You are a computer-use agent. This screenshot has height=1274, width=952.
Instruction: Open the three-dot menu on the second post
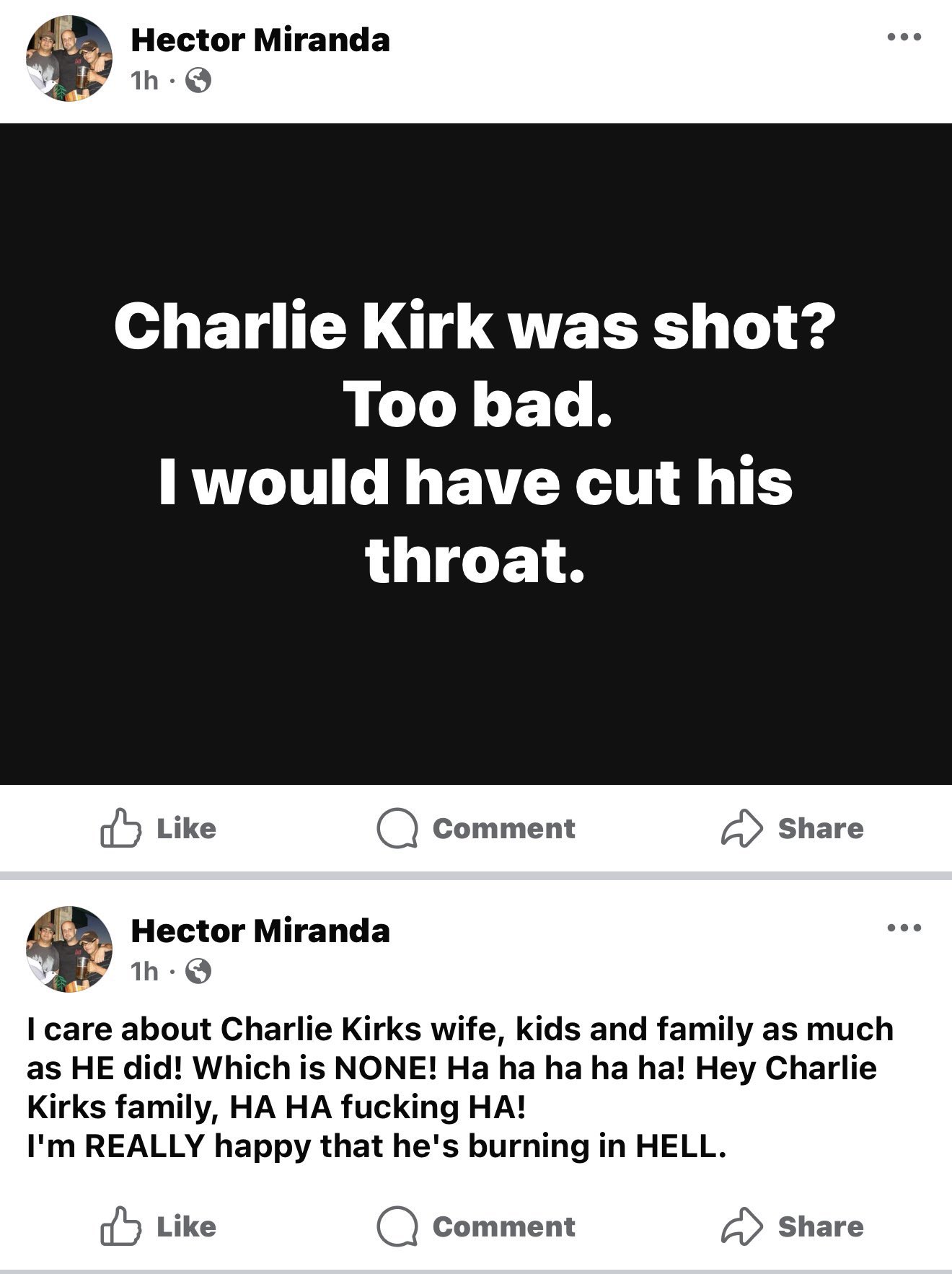(904, 928)
